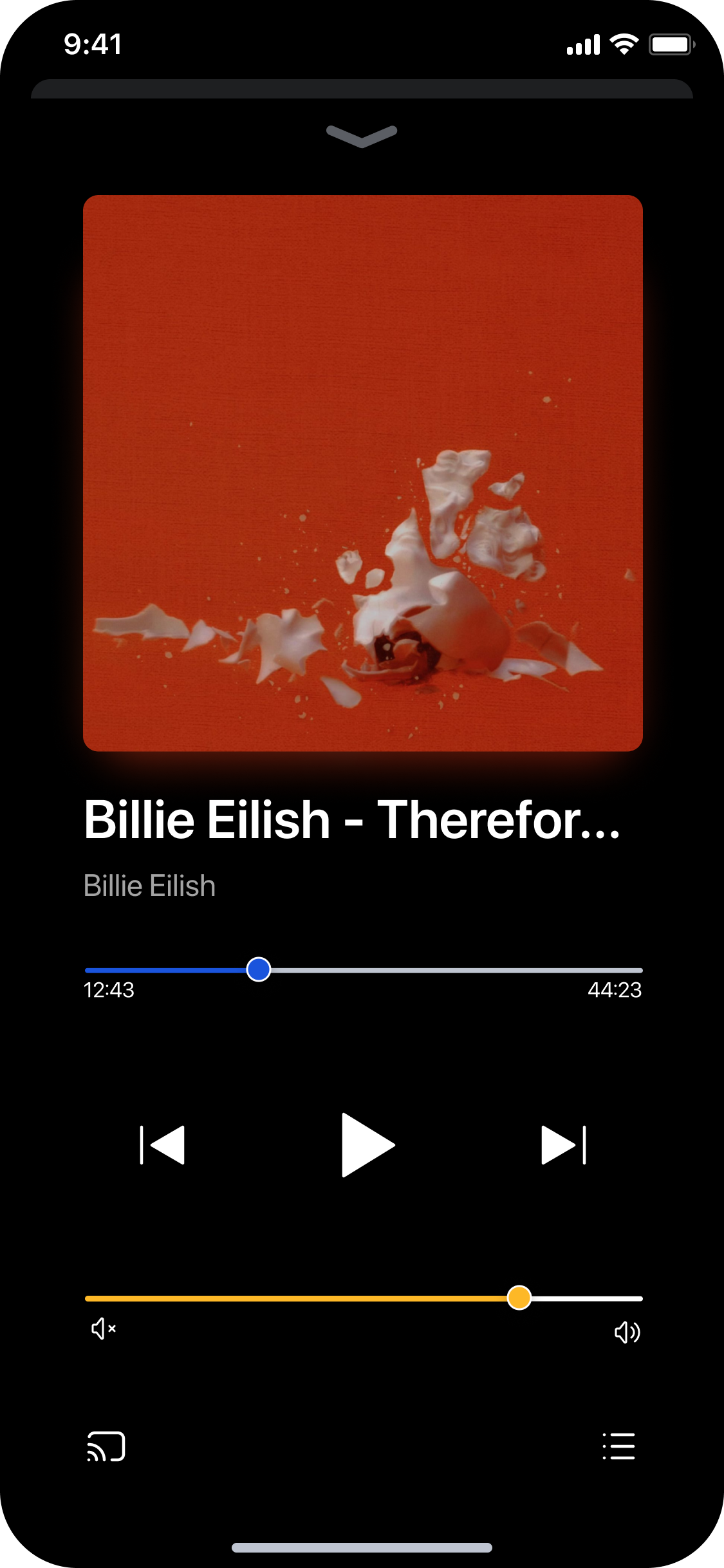This screenshot has width=724, height=1568.
Task: Mute the volume with the speaker icon
Action: point(103,1329)
